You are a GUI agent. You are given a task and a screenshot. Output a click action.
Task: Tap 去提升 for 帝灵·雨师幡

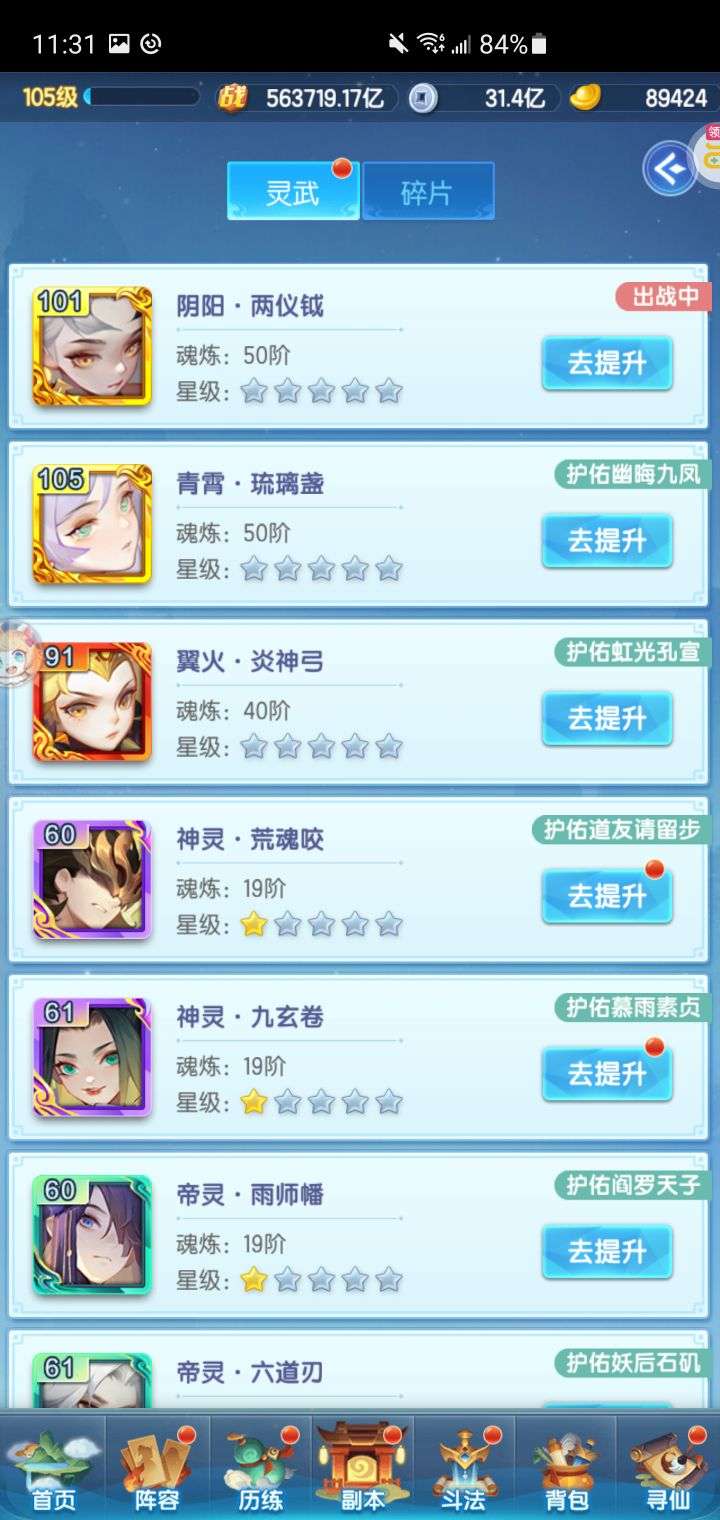click(x=607, y=1251)
